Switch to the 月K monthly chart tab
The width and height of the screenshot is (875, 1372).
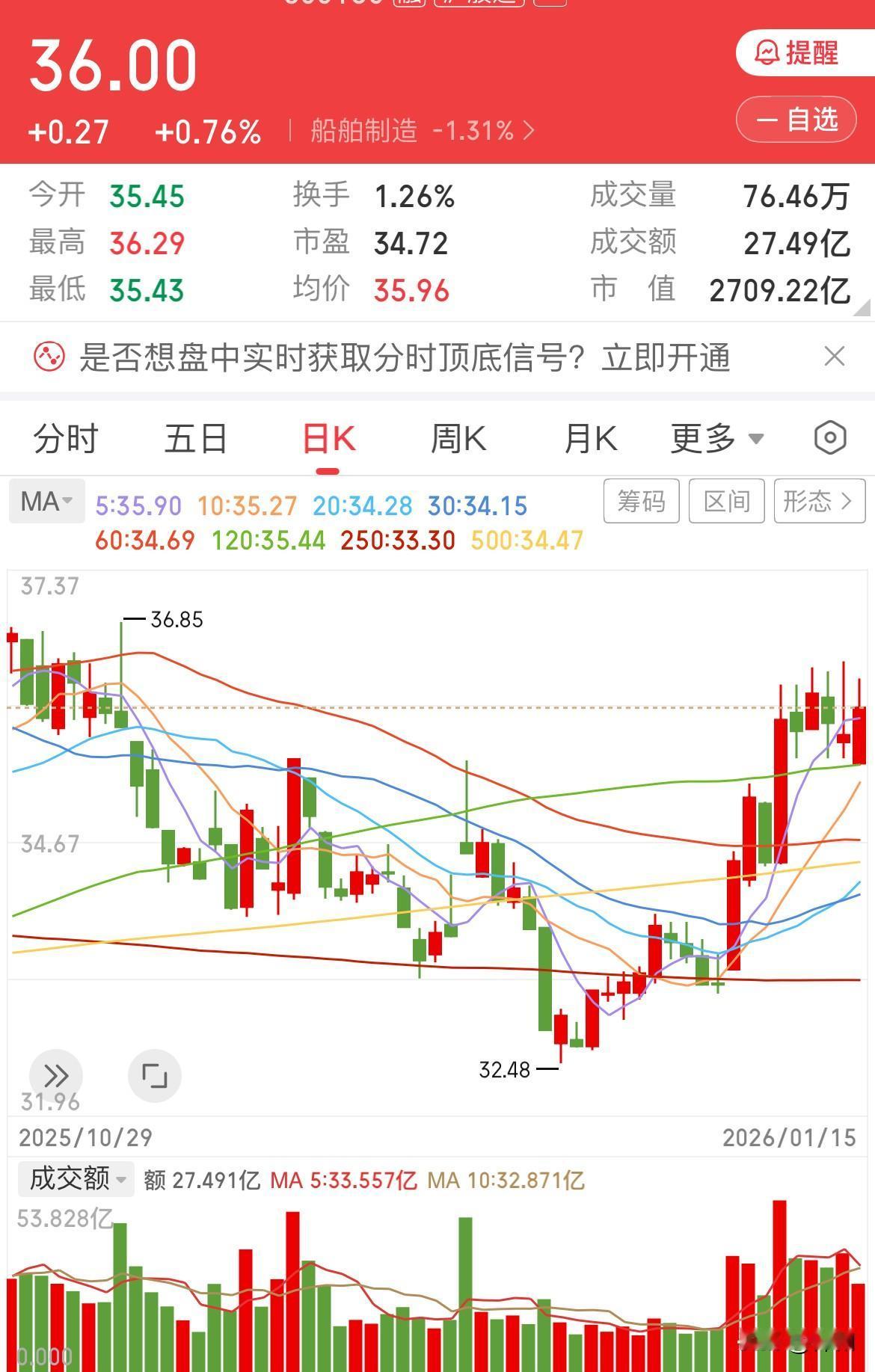[590, 438]
